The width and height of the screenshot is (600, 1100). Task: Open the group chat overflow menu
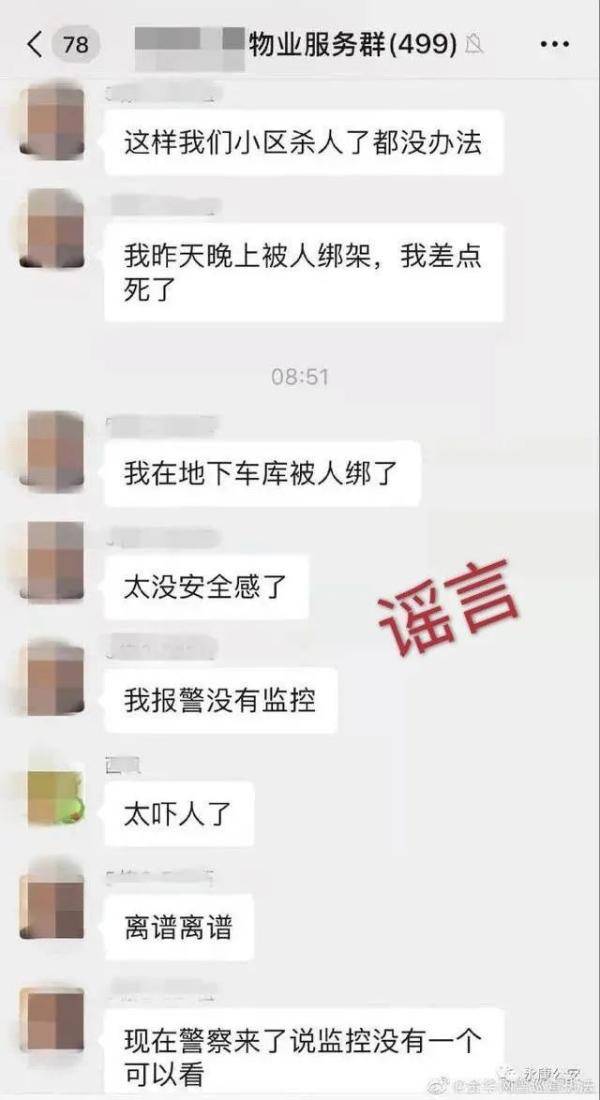(554, 44)
